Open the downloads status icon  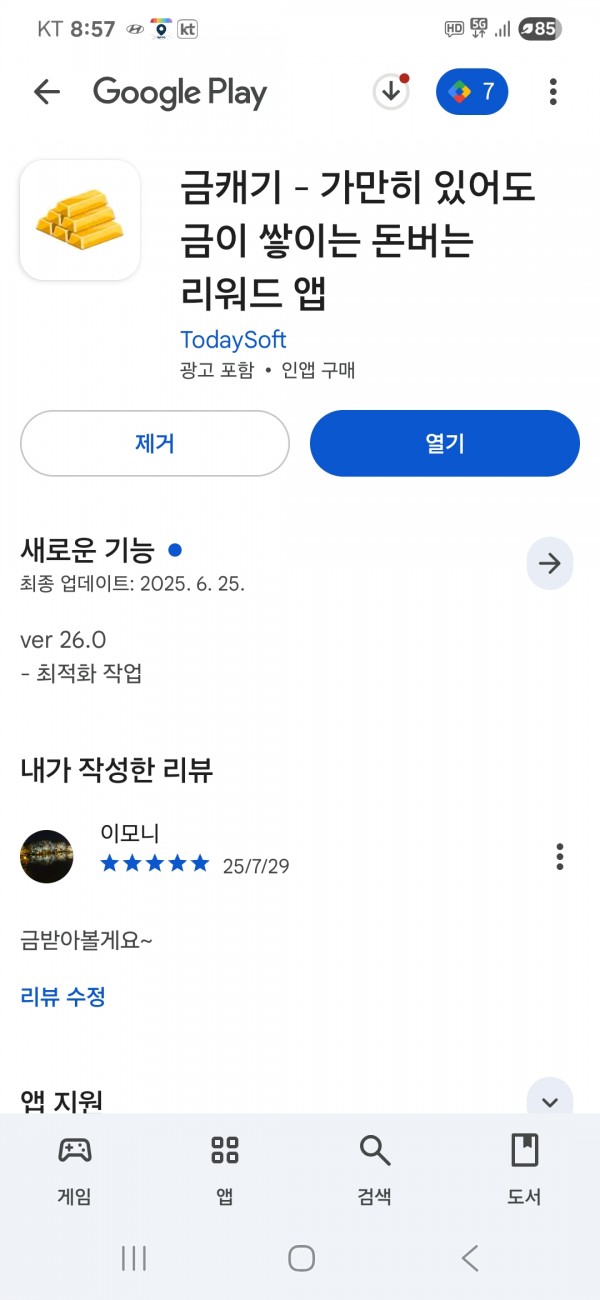(391, 92)
